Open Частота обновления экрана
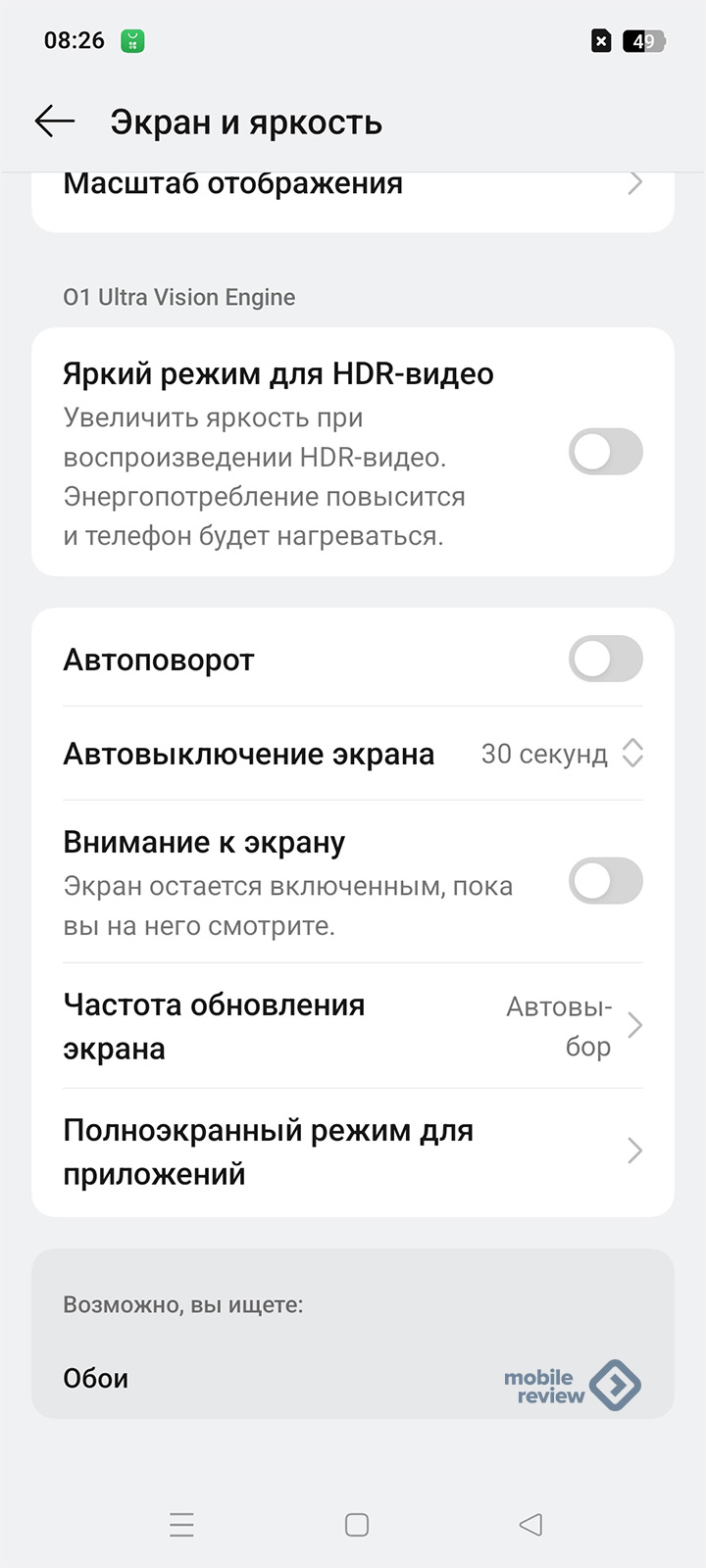This screenshot has height=1568, width=706. pos(353,1026)
